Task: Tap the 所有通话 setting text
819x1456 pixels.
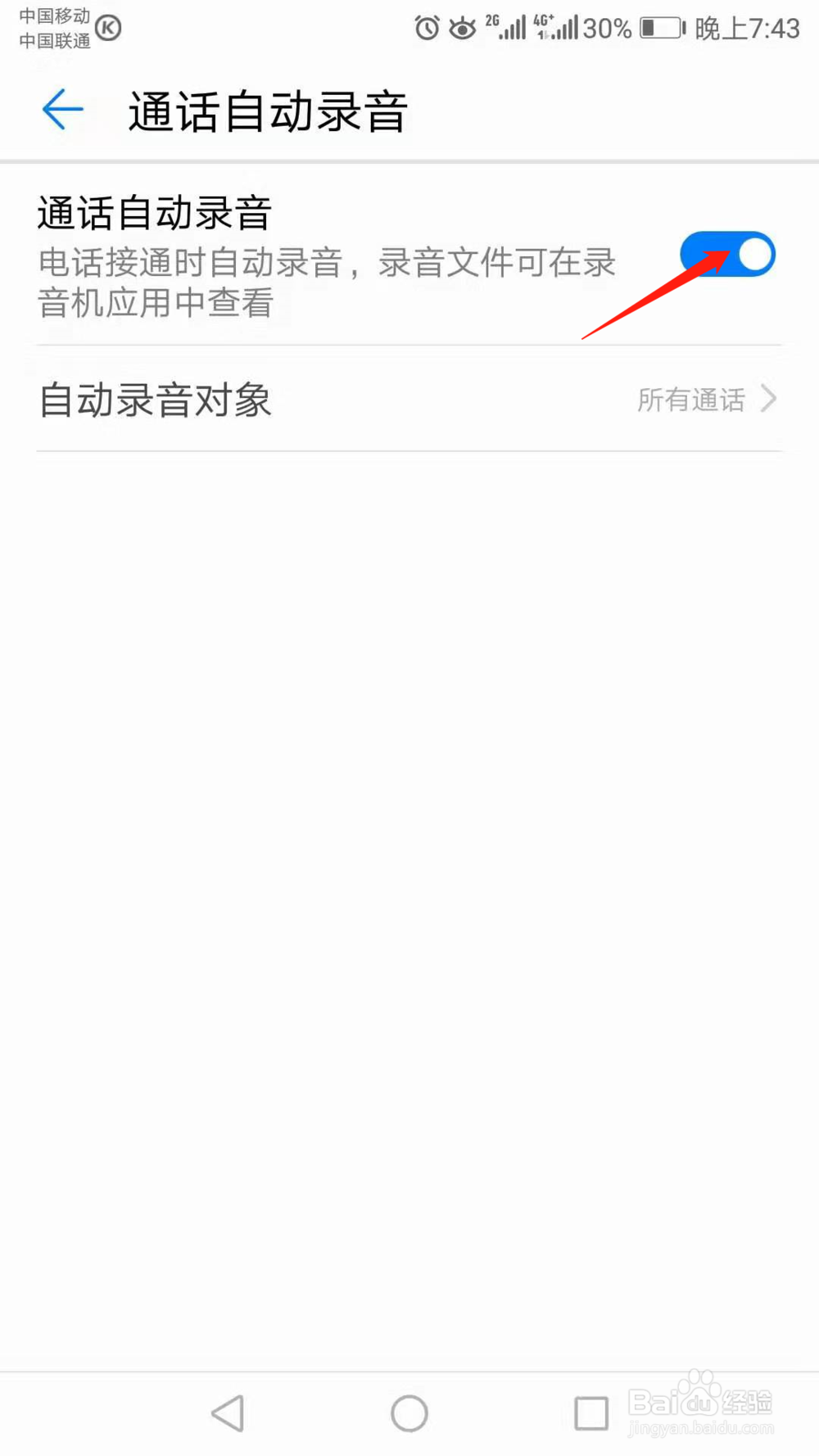Action: coord(690,400)
